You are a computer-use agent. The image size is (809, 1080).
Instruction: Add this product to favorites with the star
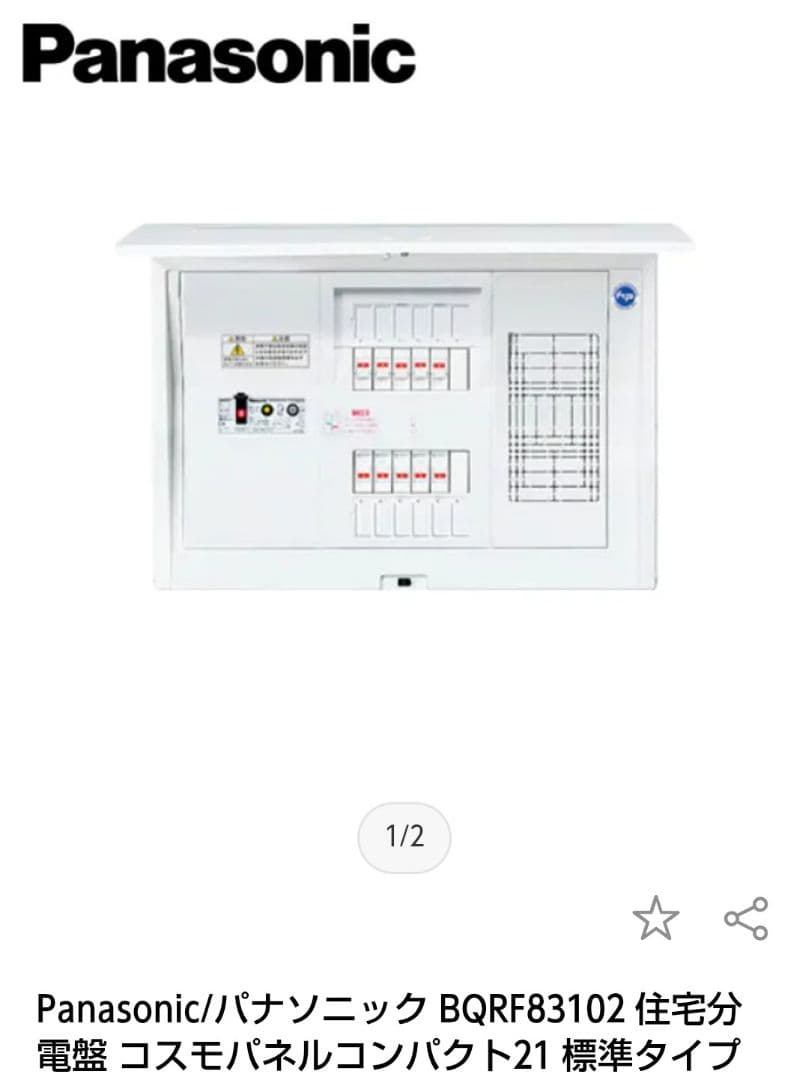pos(656,918)
